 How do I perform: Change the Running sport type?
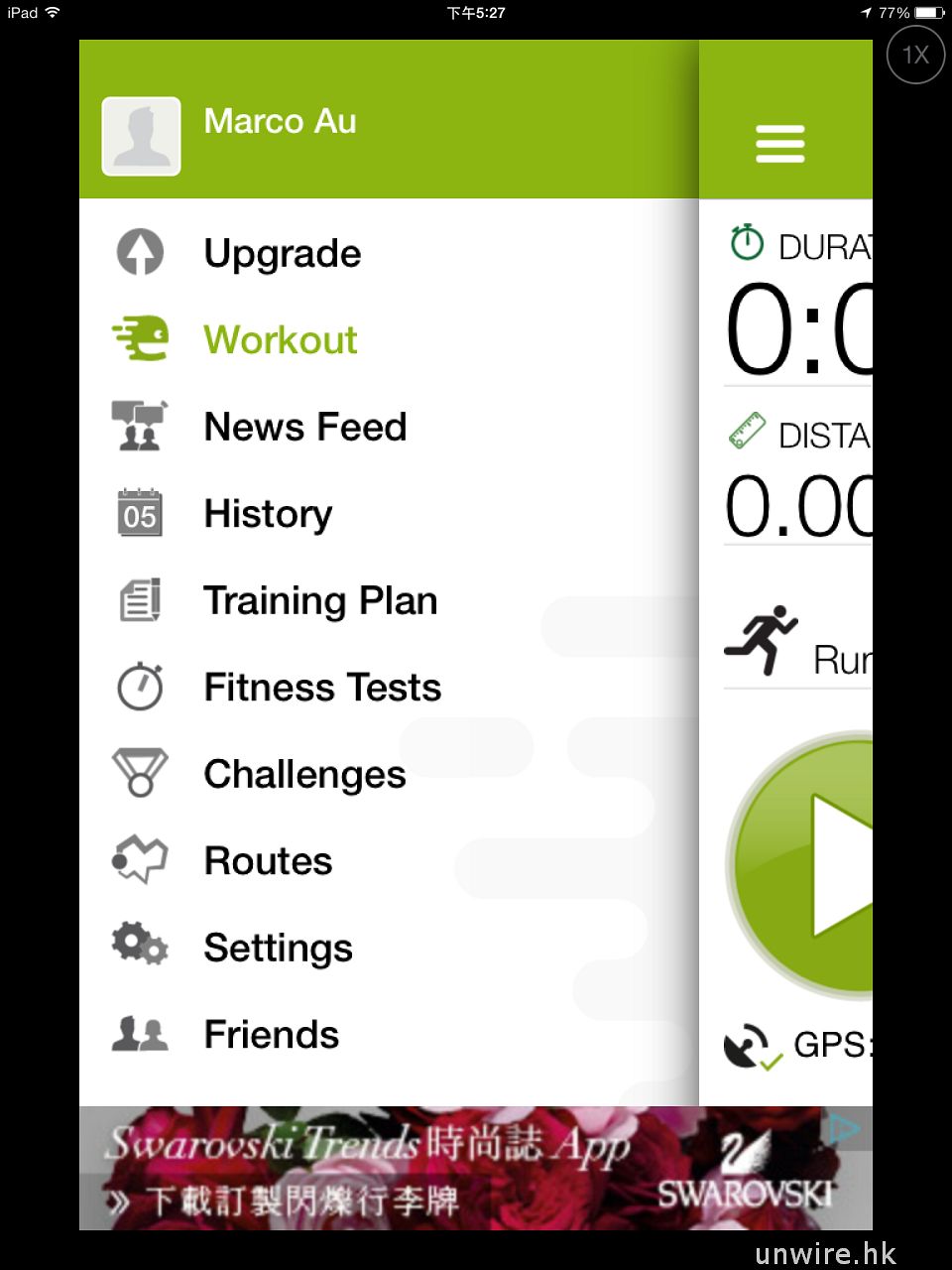[798, 645]
